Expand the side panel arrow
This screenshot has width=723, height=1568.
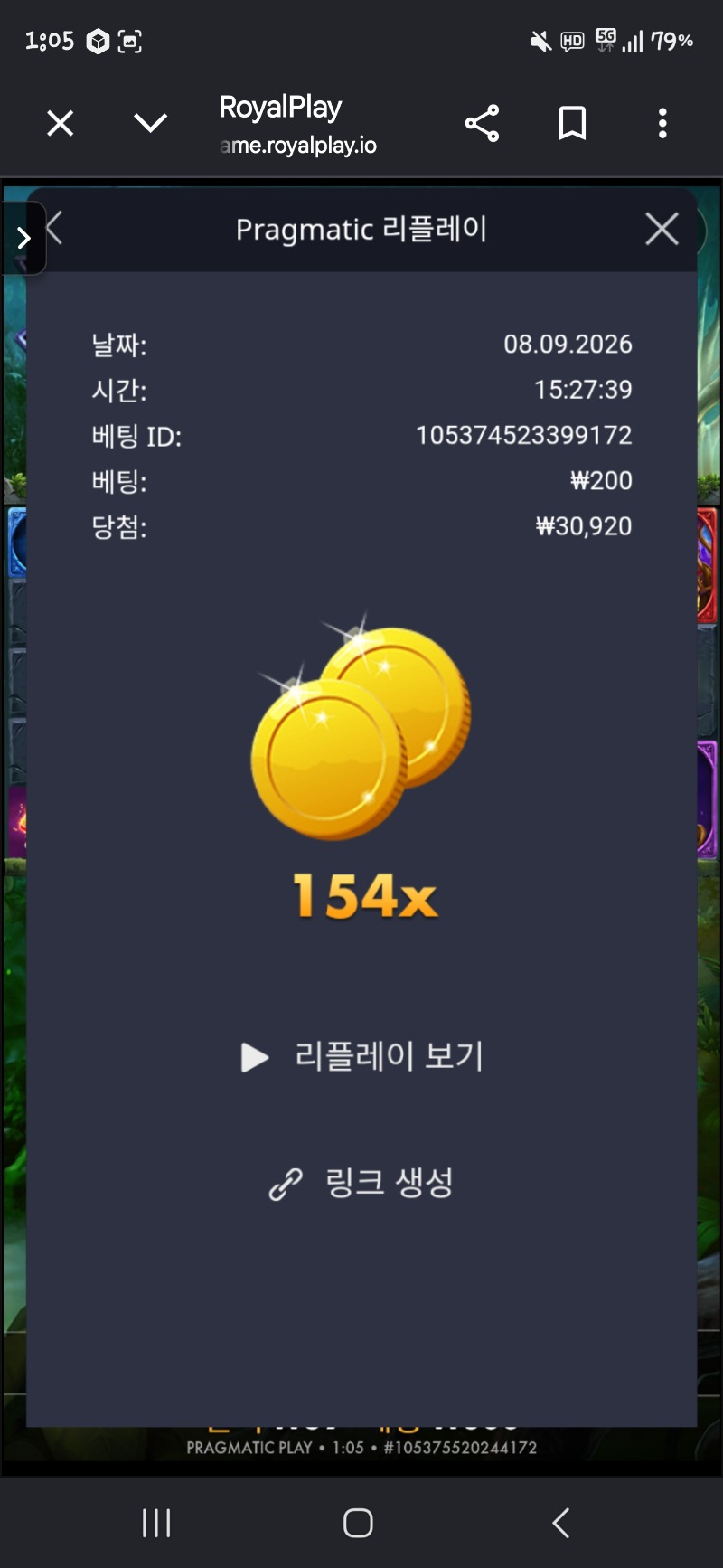click(x=23, y=238)
